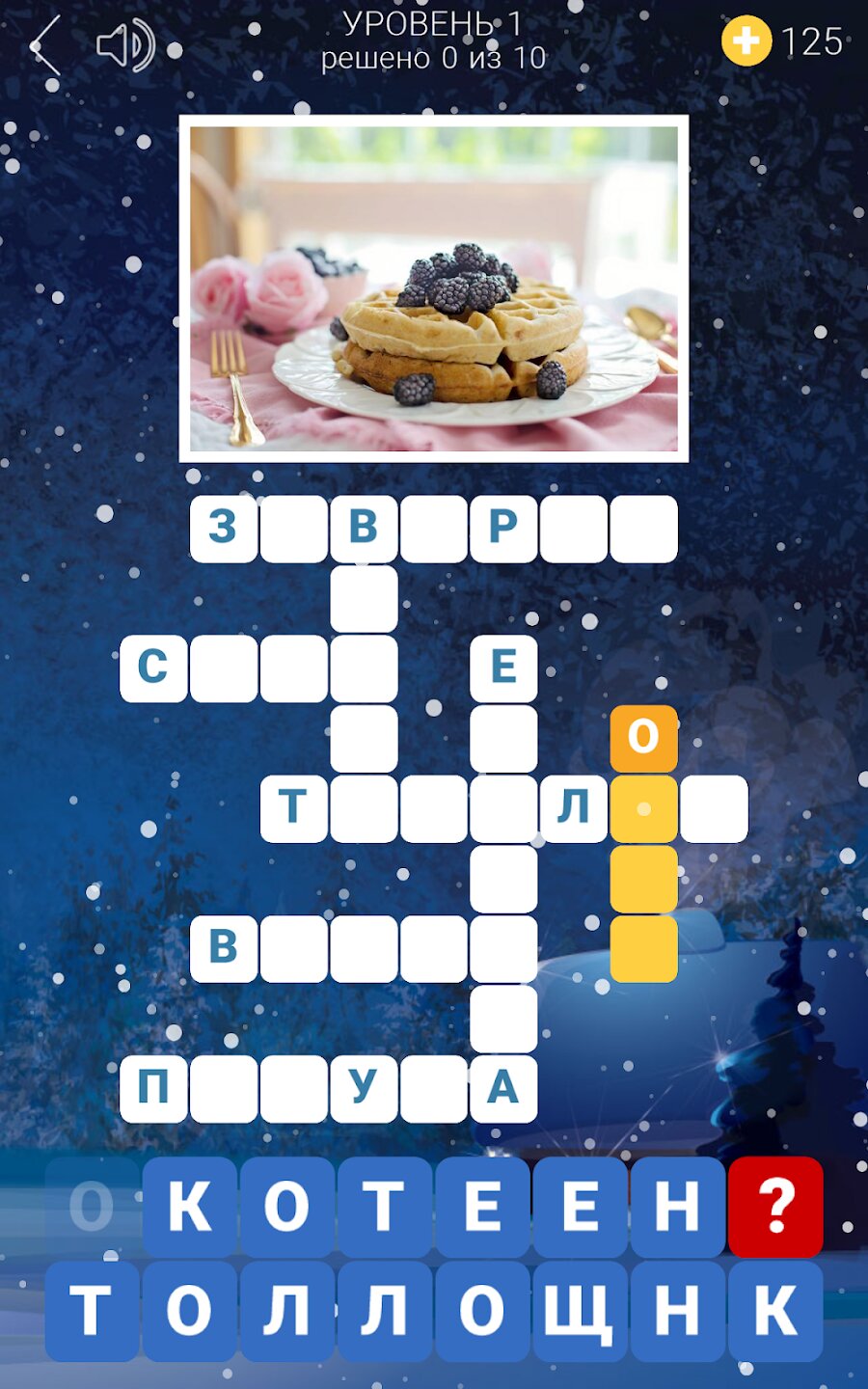Pick the Щ letter tile

point(580,1311)
